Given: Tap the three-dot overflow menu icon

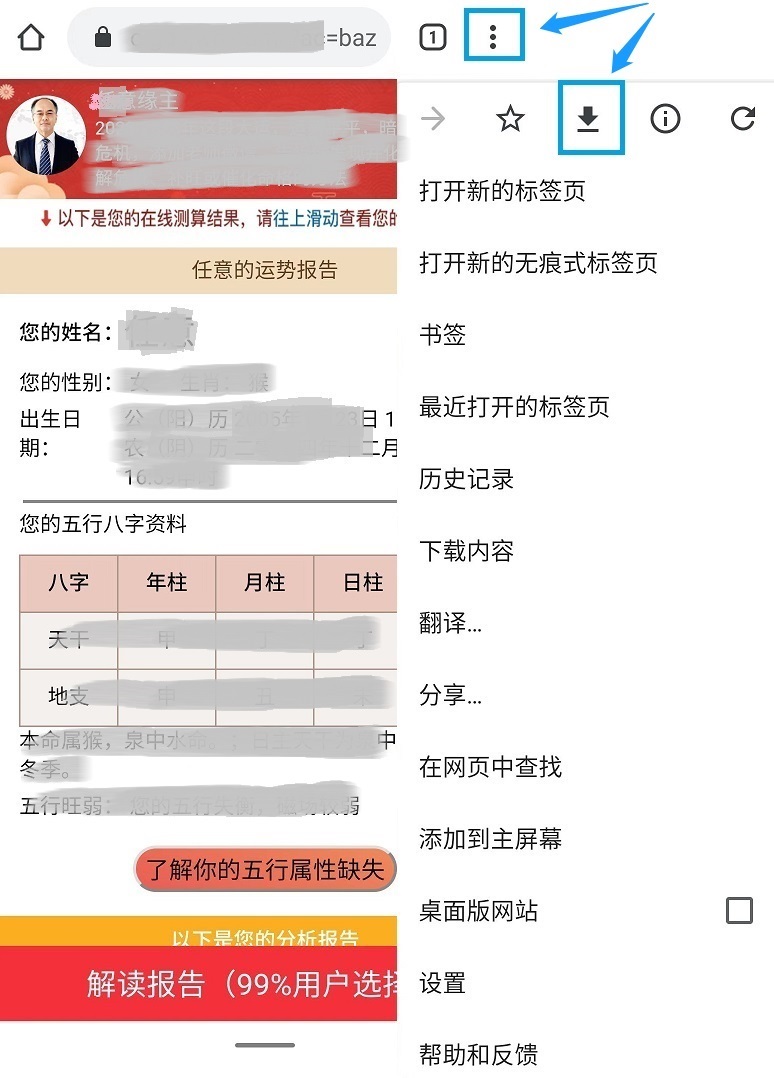Looking at the screenshot, I should 492,38.
